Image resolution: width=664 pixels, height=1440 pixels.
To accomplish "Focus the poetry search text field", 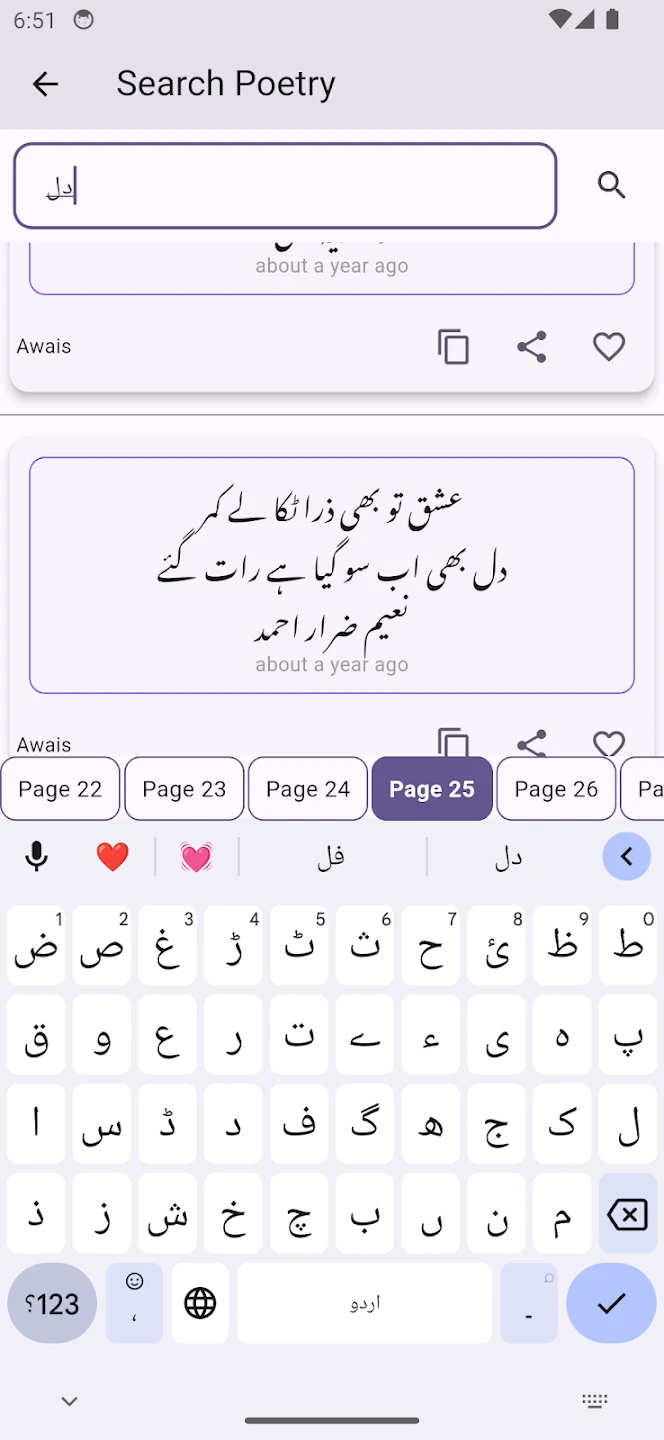I will (x=285, y=186).
